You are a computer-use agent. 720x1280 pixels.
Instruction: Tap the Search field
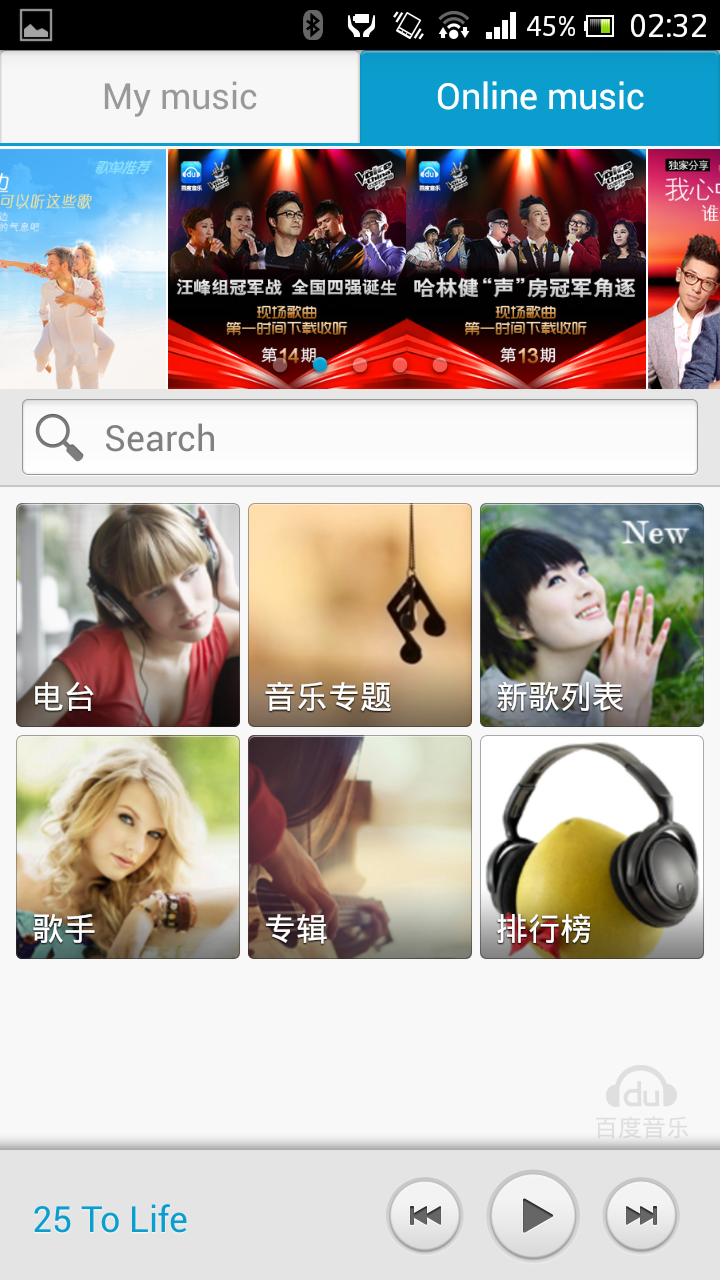[x=360, y=437]
